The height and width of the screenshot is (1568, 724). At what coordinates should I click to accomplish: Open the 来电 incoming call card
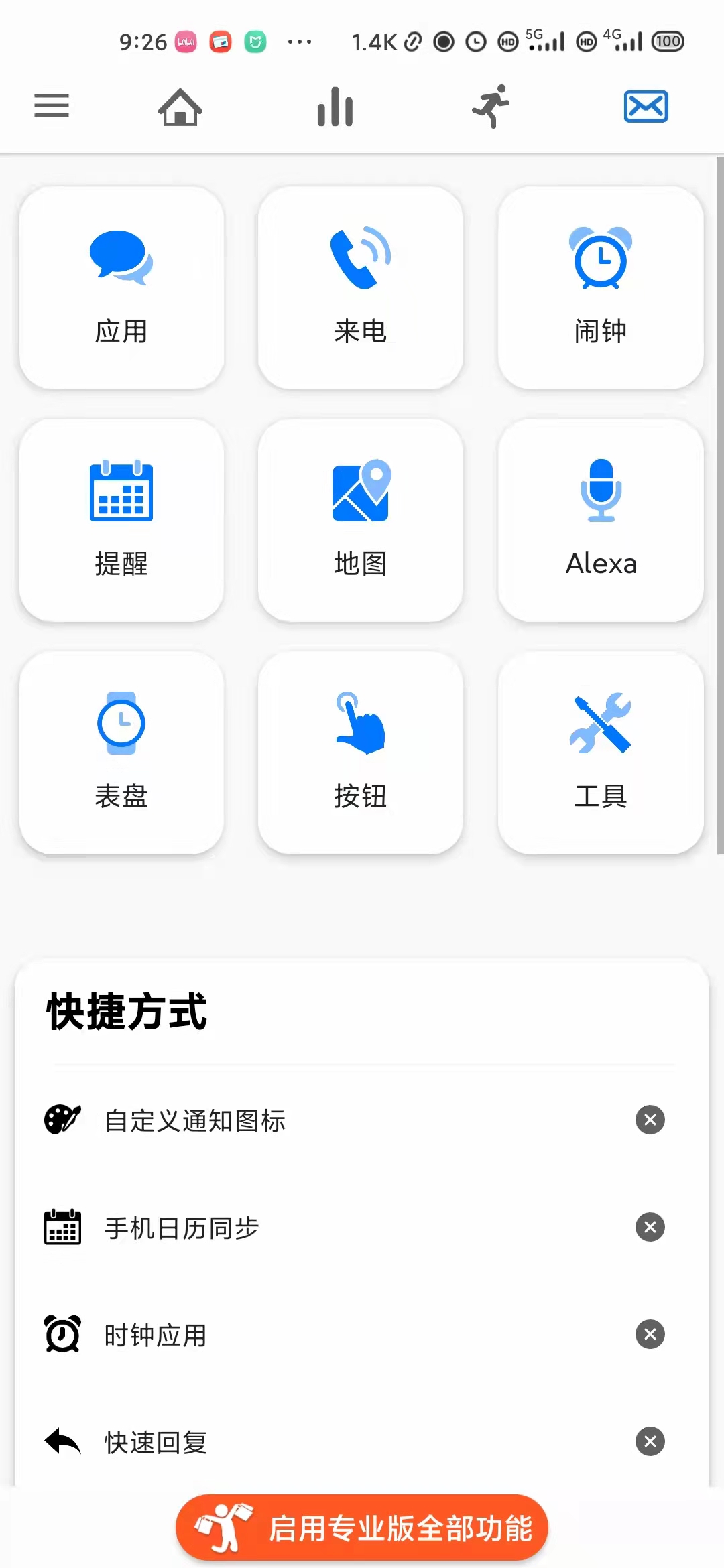361,287
